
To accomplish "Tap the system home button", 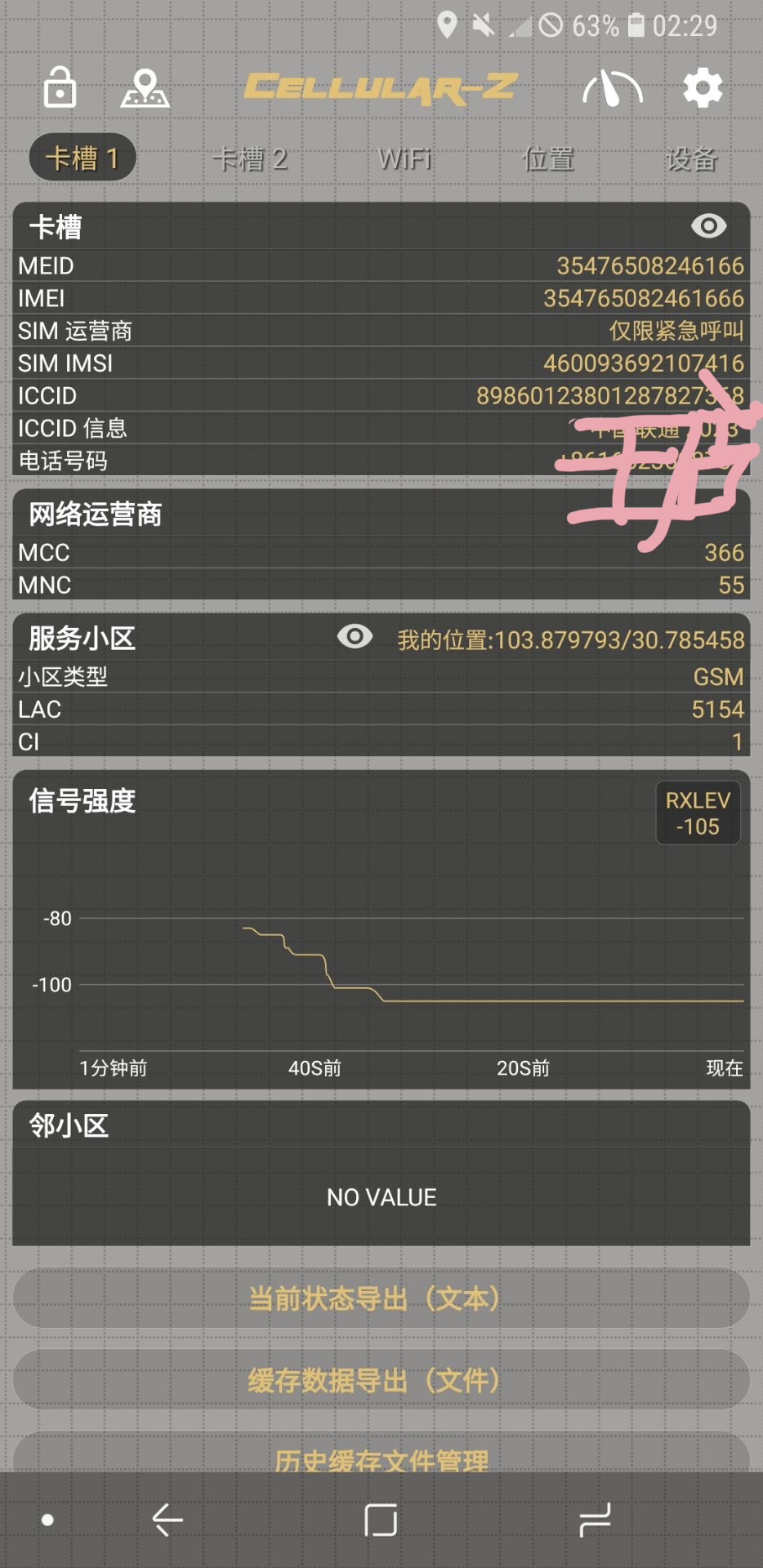I will pyautogui.click(x=381, y=1520).
